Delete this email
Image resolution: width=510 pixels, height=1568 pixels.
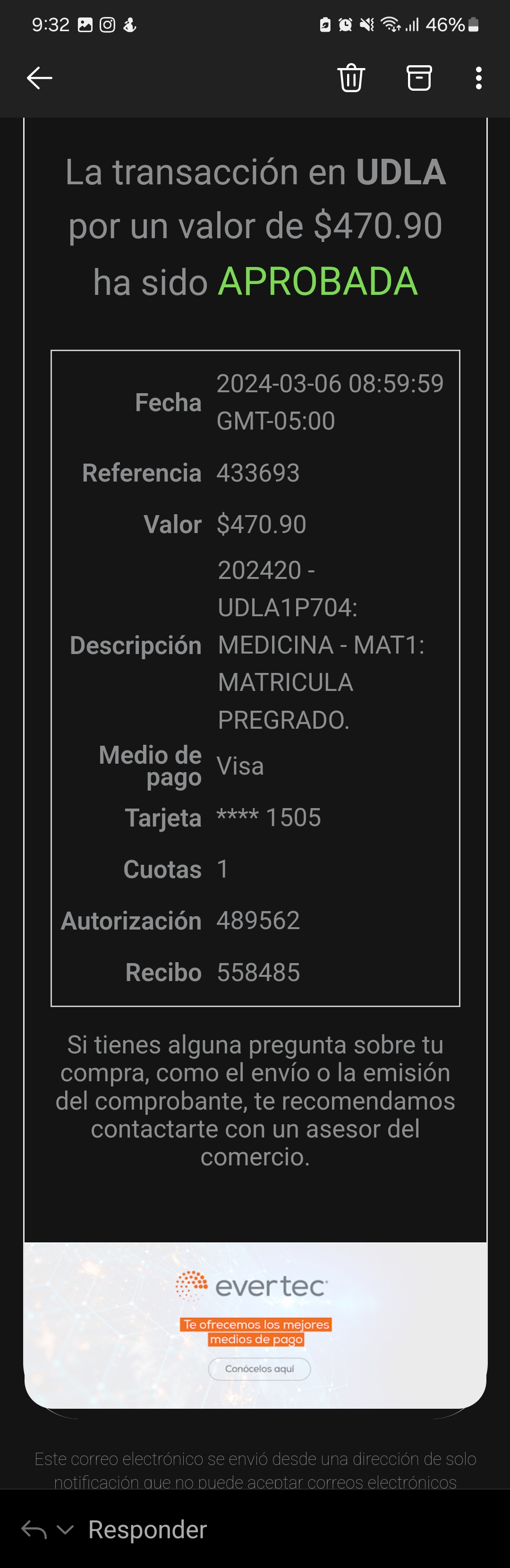(x=351, y=78)
